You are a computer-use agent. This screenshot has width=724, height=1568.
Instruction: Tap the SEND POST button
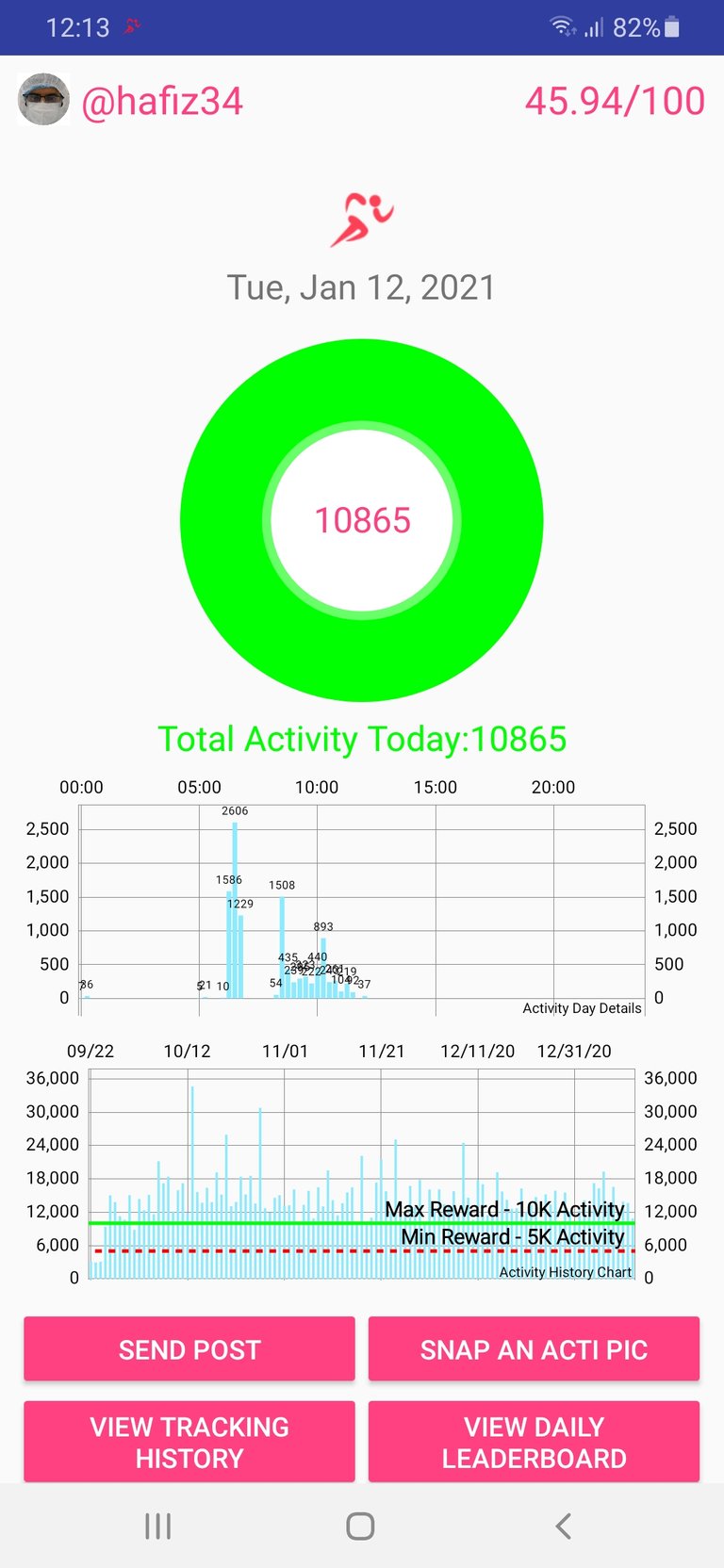(x=189, y=1349)
